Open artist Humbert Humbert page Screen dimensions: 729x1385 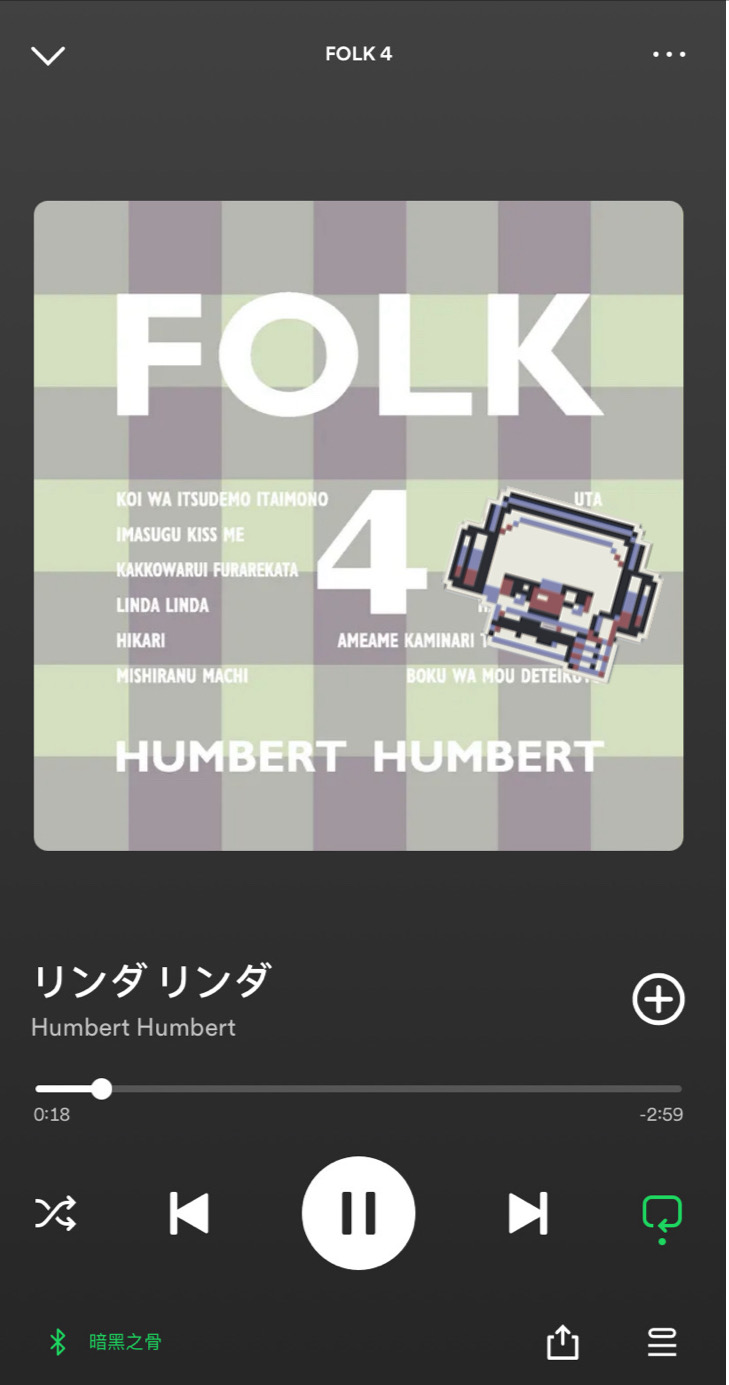point(133,1027)
